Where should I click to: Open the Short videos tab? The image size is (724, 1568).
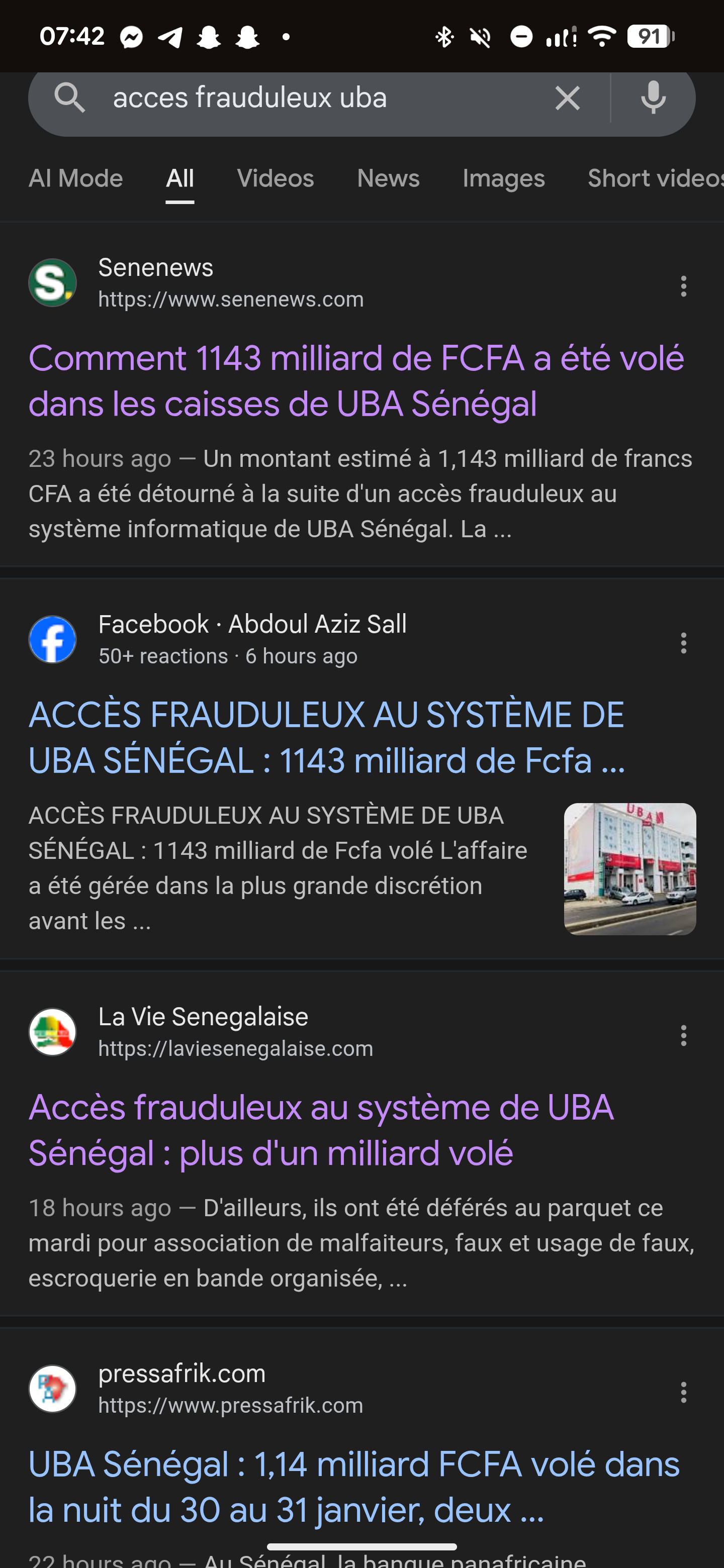655,178
